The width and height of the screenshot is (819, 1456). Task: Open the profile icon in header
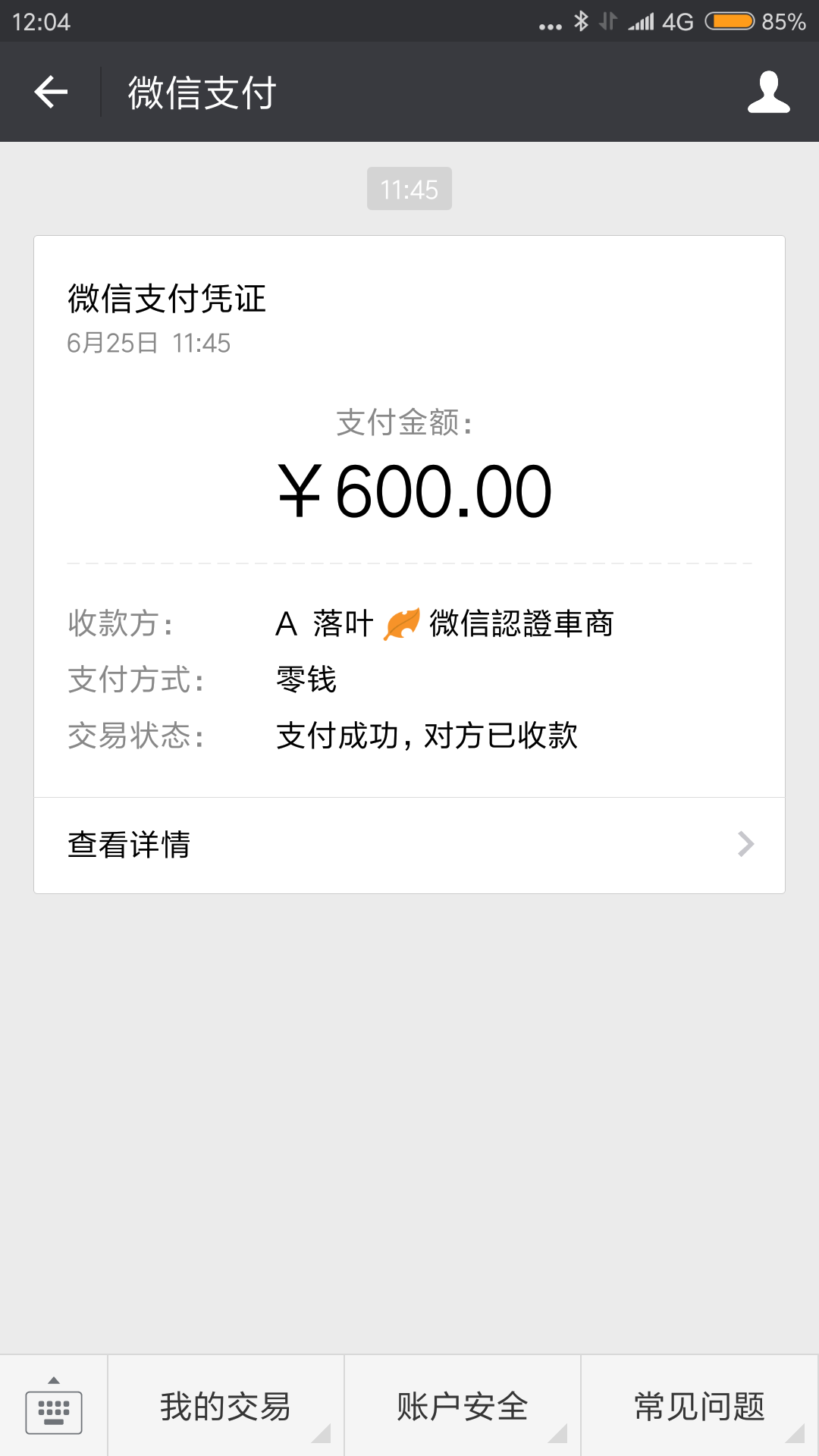point(768,93)
